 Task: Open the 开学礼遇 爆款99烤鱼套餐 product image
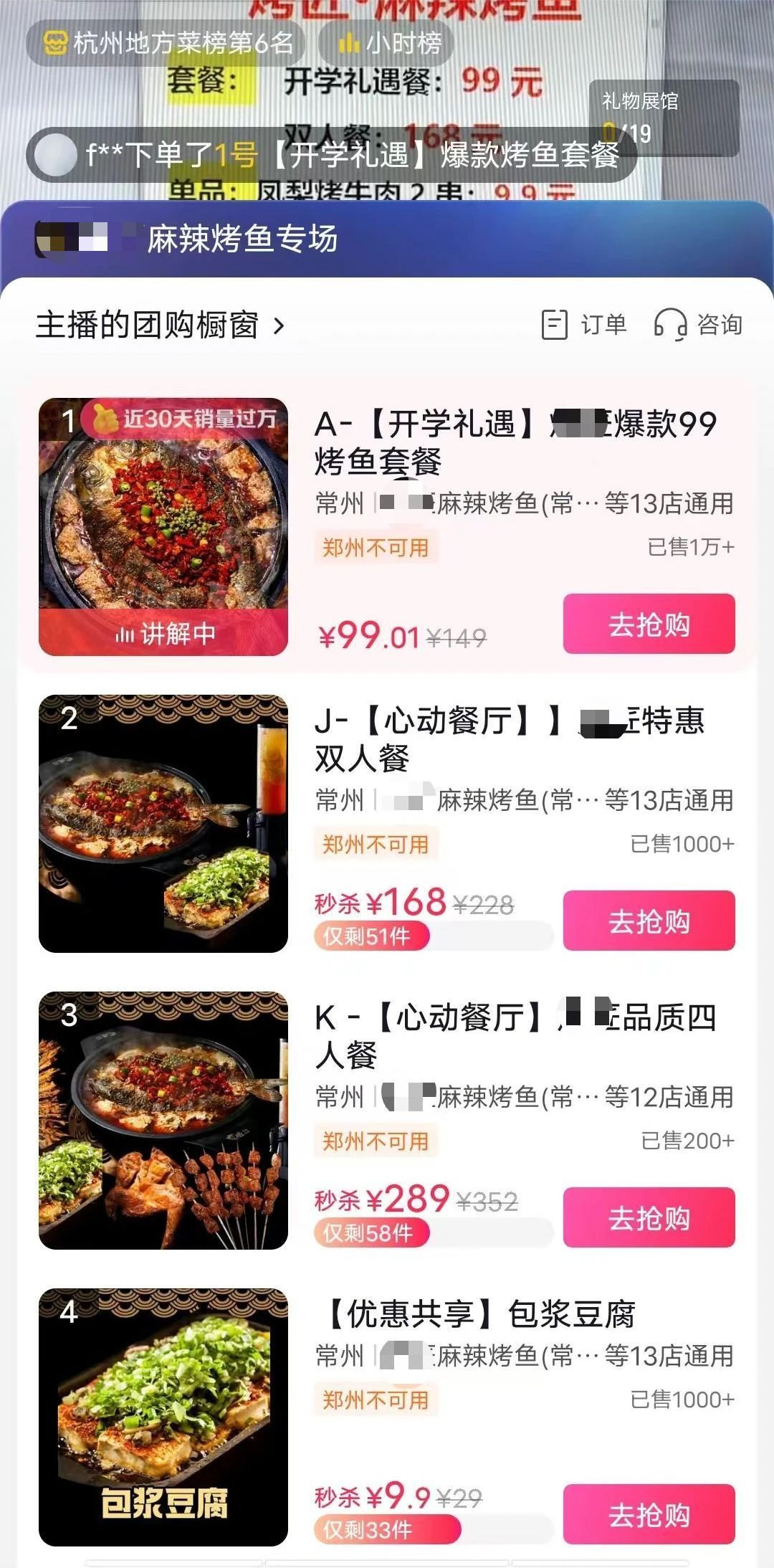click(x=163, y=527)
